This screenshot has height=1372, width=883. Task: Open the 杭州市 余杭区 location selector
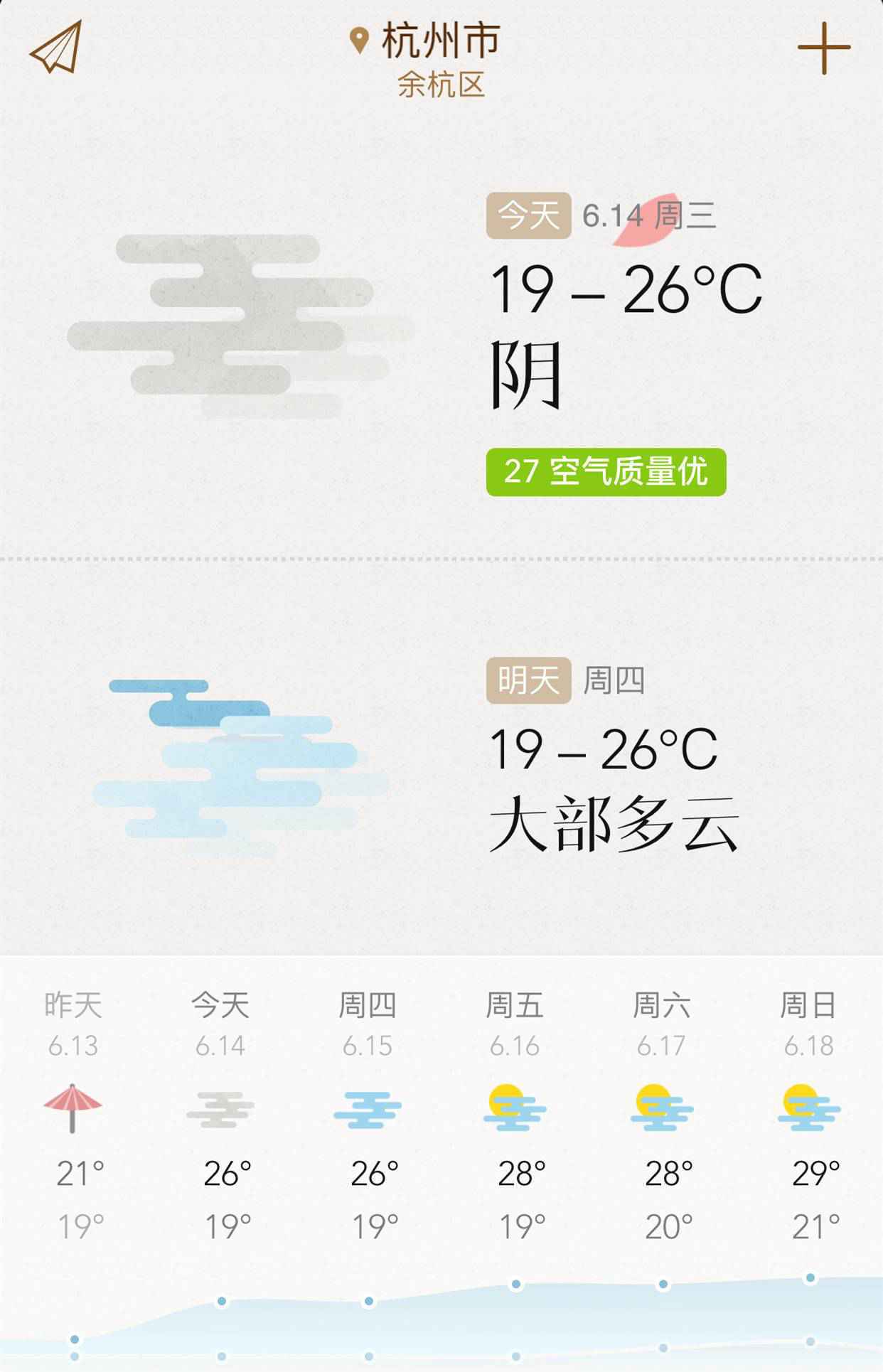(428, 60)
